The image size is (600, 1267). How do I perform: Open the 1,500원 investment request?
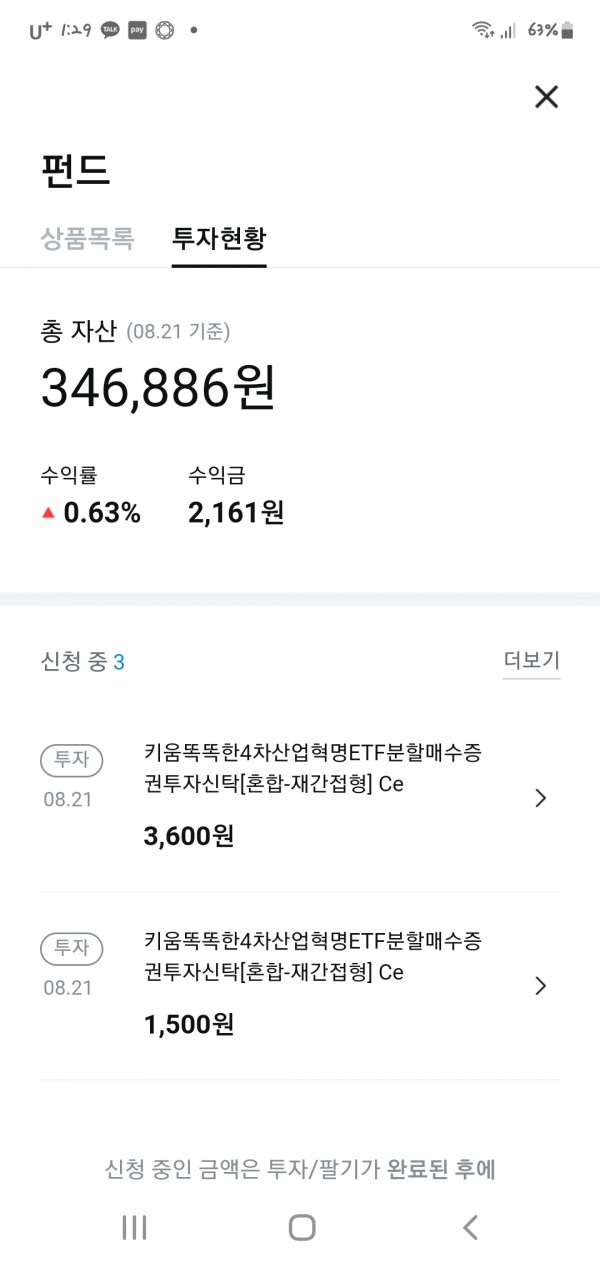coord(300,986)
